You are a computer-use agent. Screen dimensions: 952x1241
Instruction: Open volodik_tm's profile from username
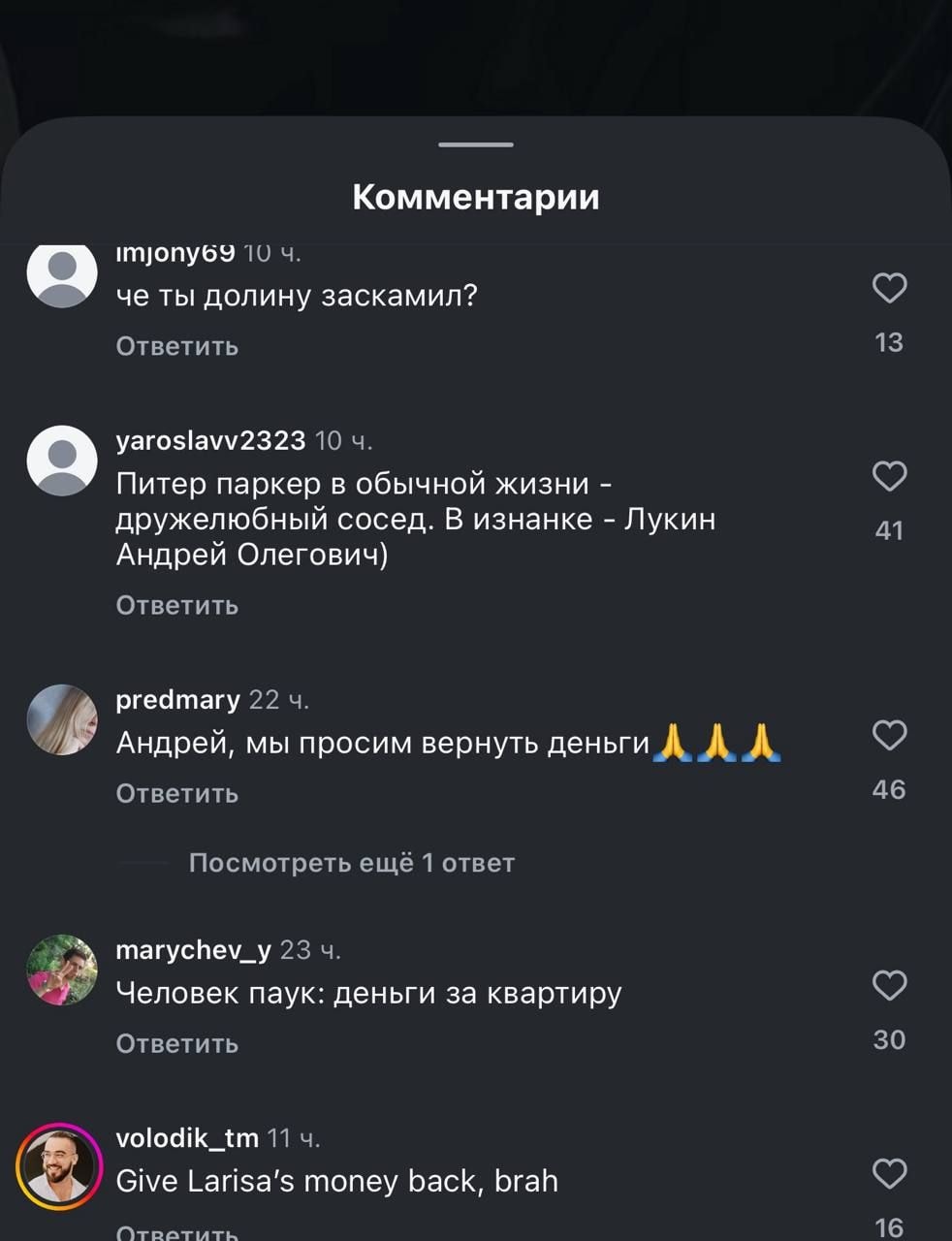187,1137
